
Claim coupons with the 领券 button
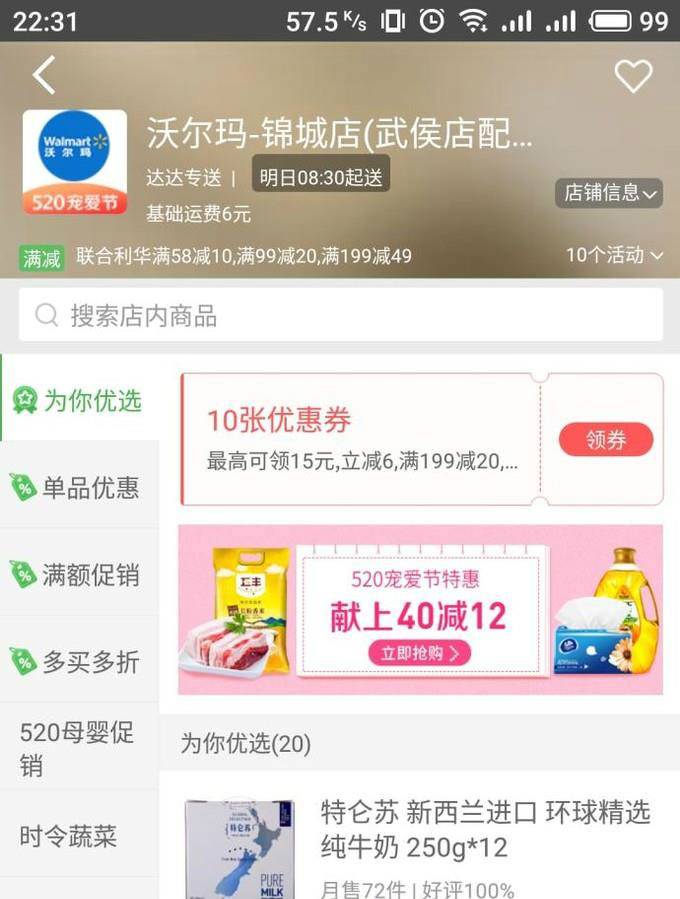tap(605, 439)
